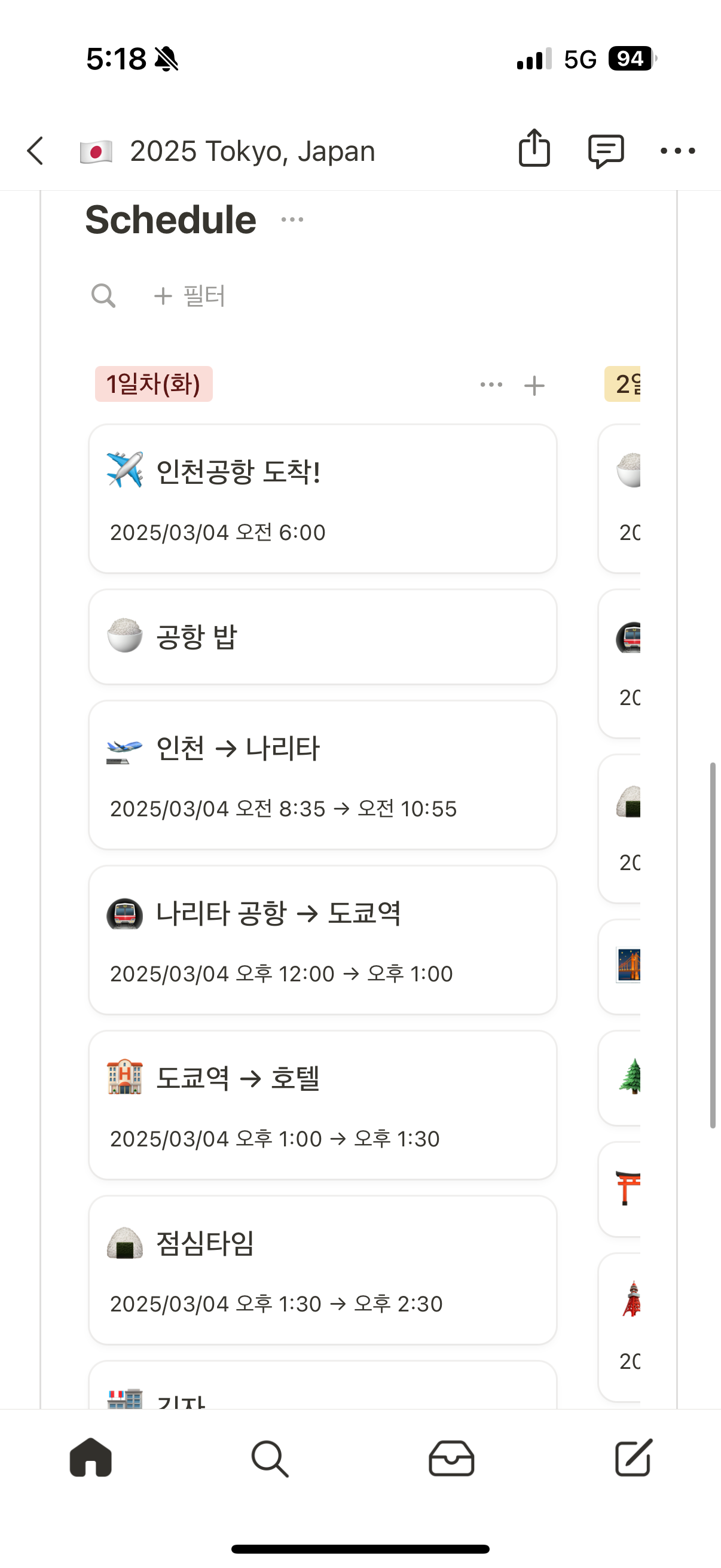Go back from the Tokyo page

pos(35,150)
